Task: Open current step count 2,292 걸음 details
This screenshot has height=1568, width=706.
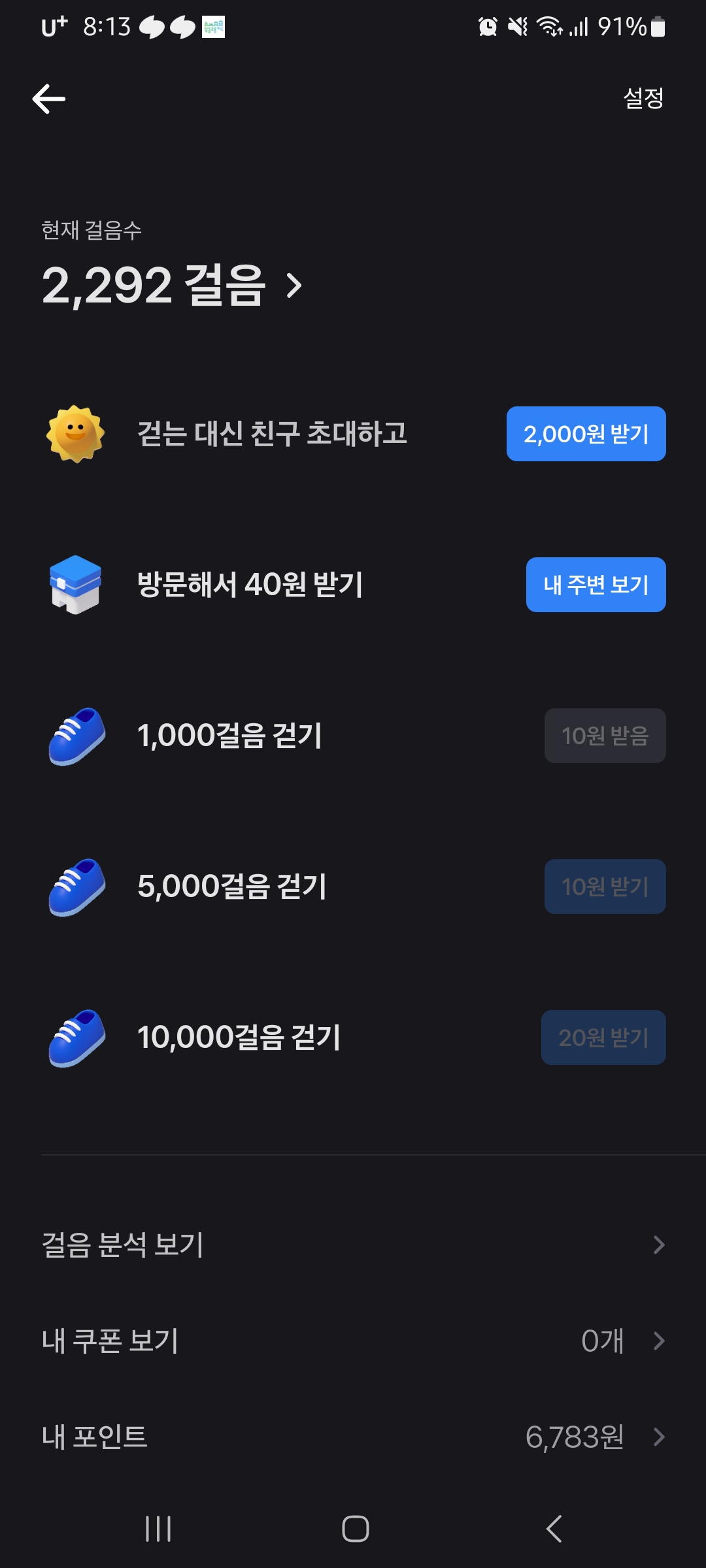Action: [171, 285]
